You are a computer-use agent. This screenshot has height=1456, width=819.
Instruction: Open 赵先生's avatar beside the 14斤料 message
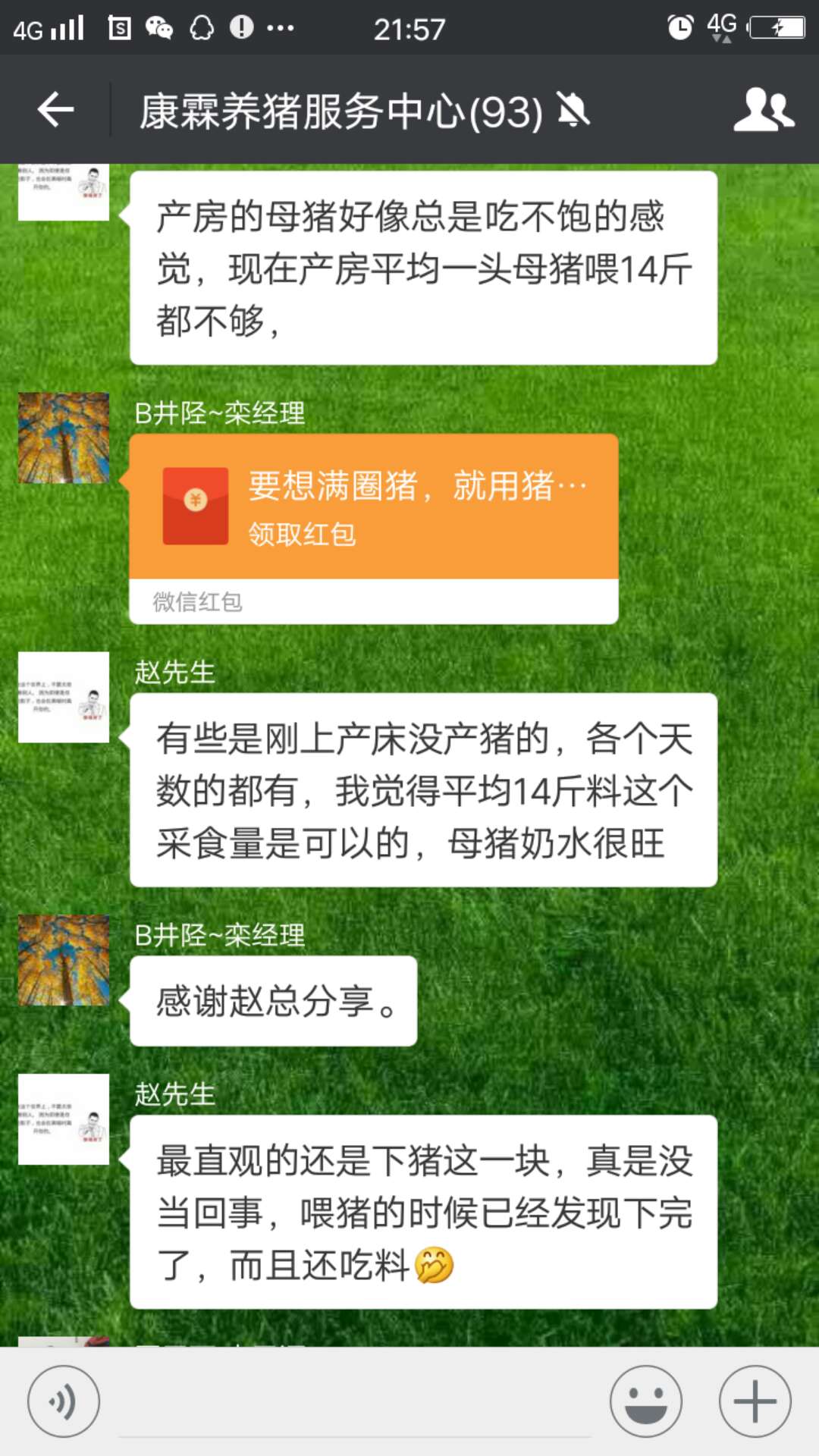coord(64,697)
